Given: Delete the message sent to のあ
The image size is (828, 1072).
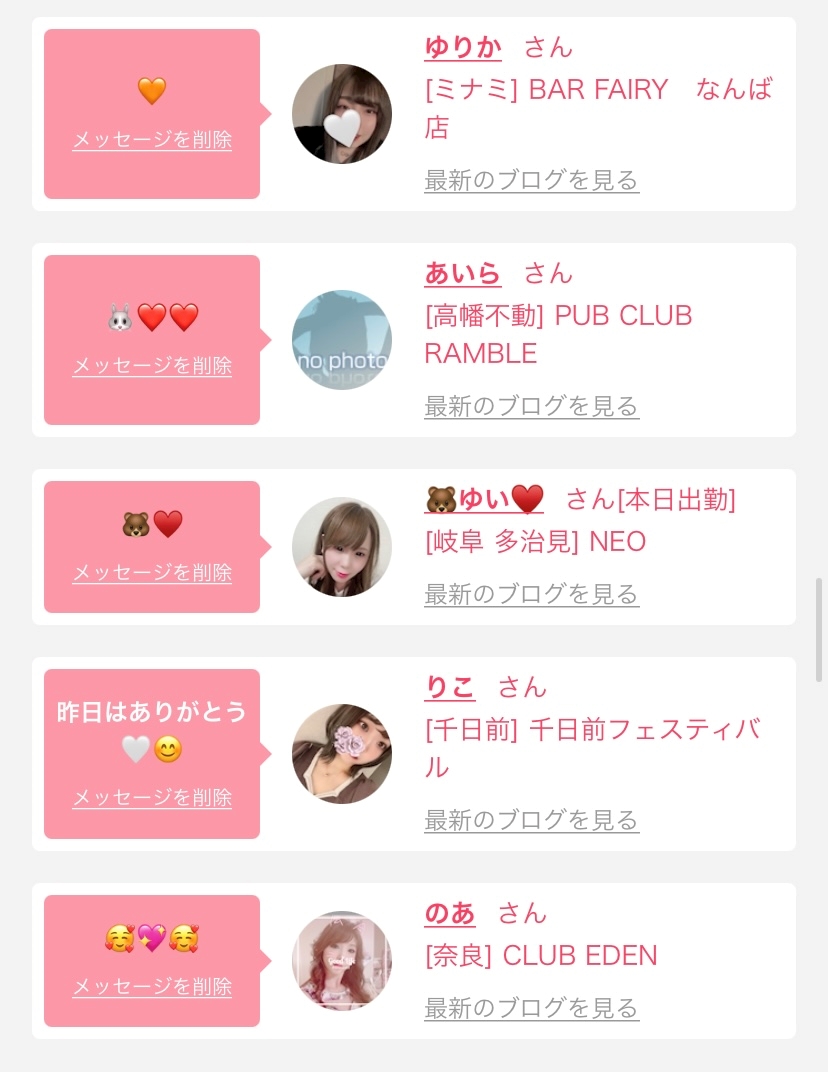Looking at the screenshot, I should click(152, 987).
